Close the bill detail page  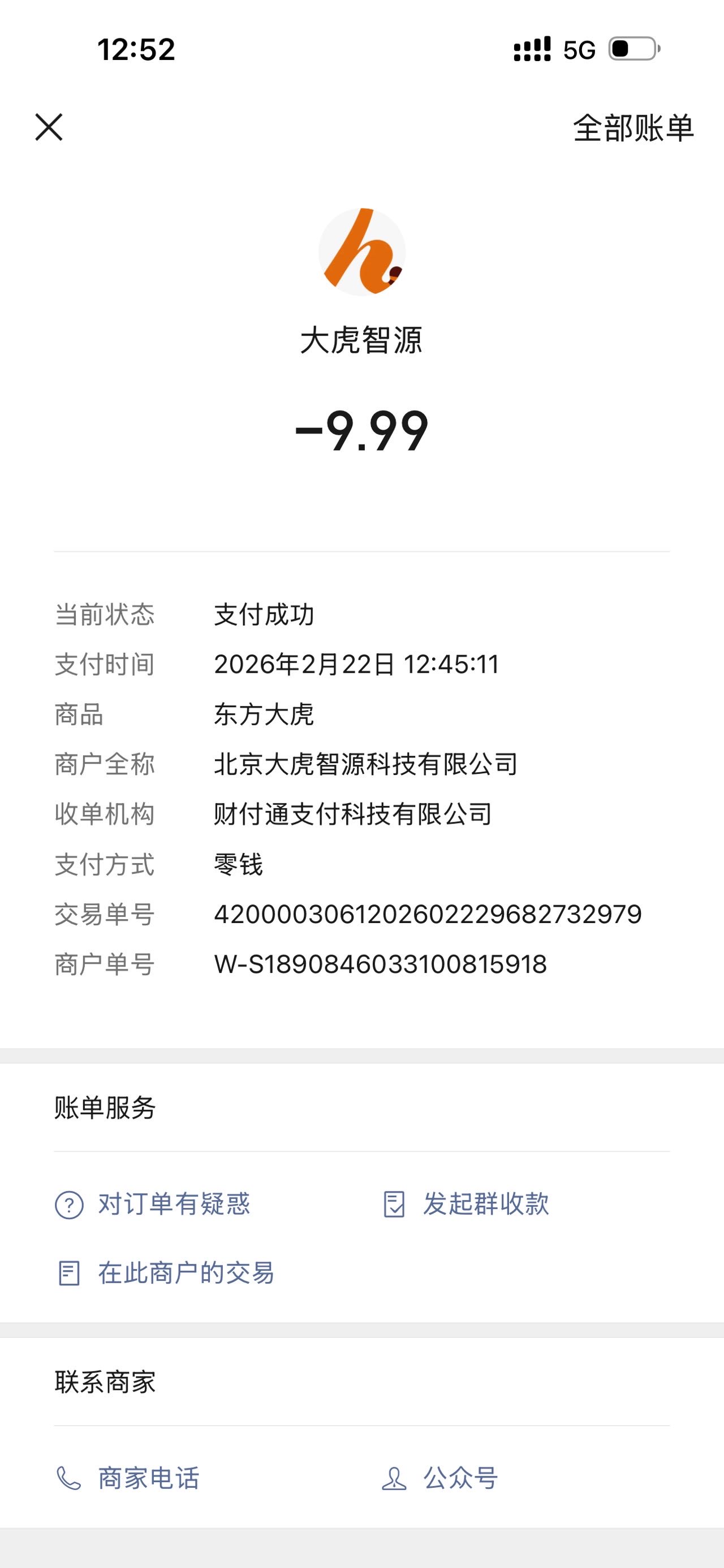tap(49, 127)
